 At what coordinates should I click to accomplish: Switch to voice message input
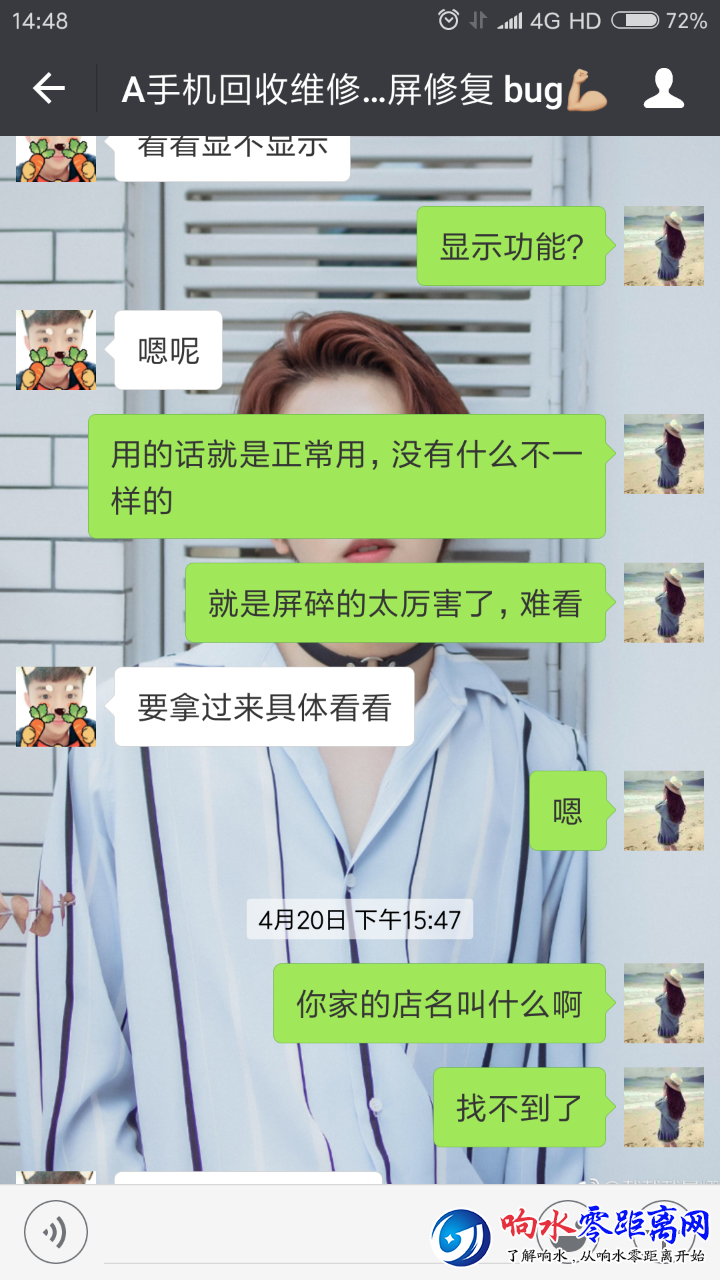pyautogui.click(x=56, y=1227)
